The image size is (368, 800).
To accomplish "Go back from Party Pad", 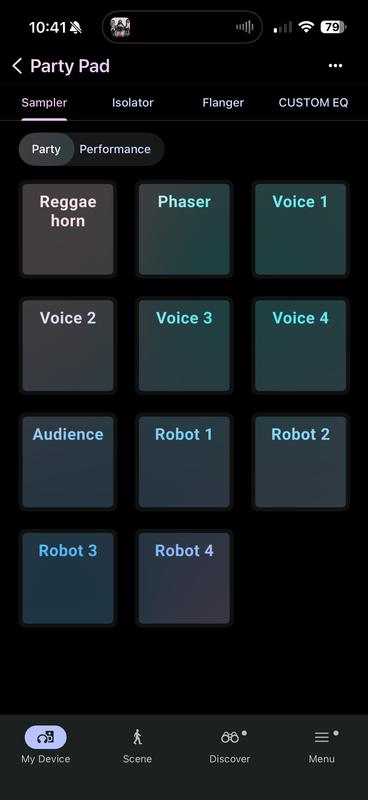I will click(x=17, y=66).
